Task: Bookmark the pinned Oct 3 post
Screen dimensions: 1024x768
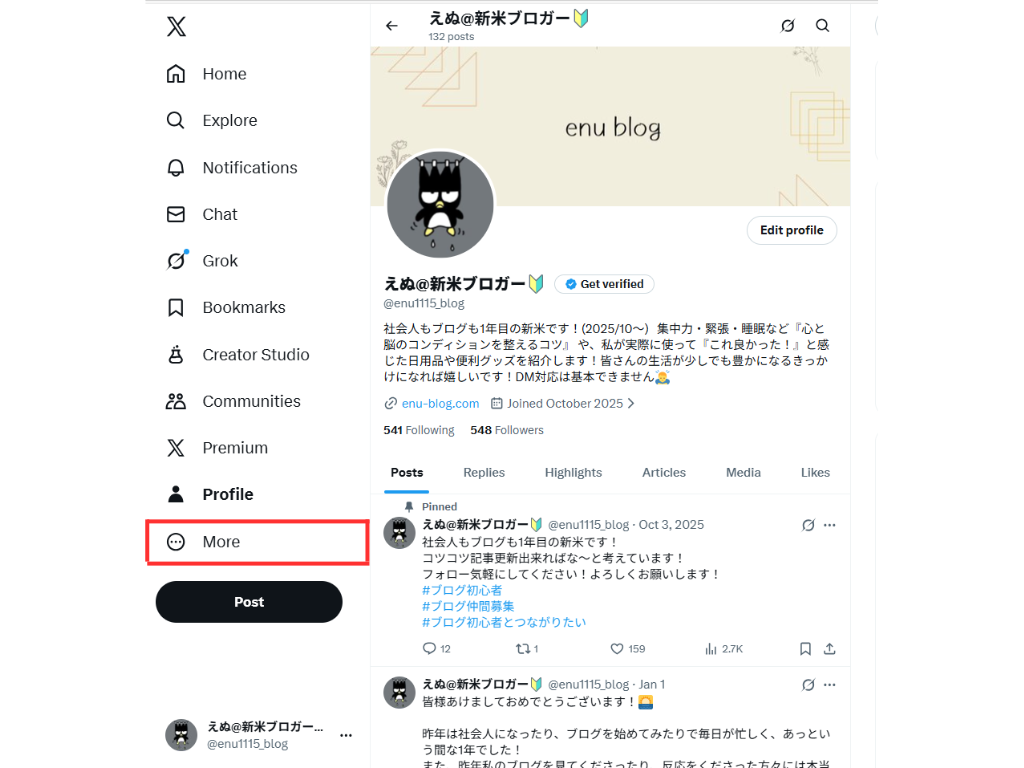Action: (x=805, y=649)
